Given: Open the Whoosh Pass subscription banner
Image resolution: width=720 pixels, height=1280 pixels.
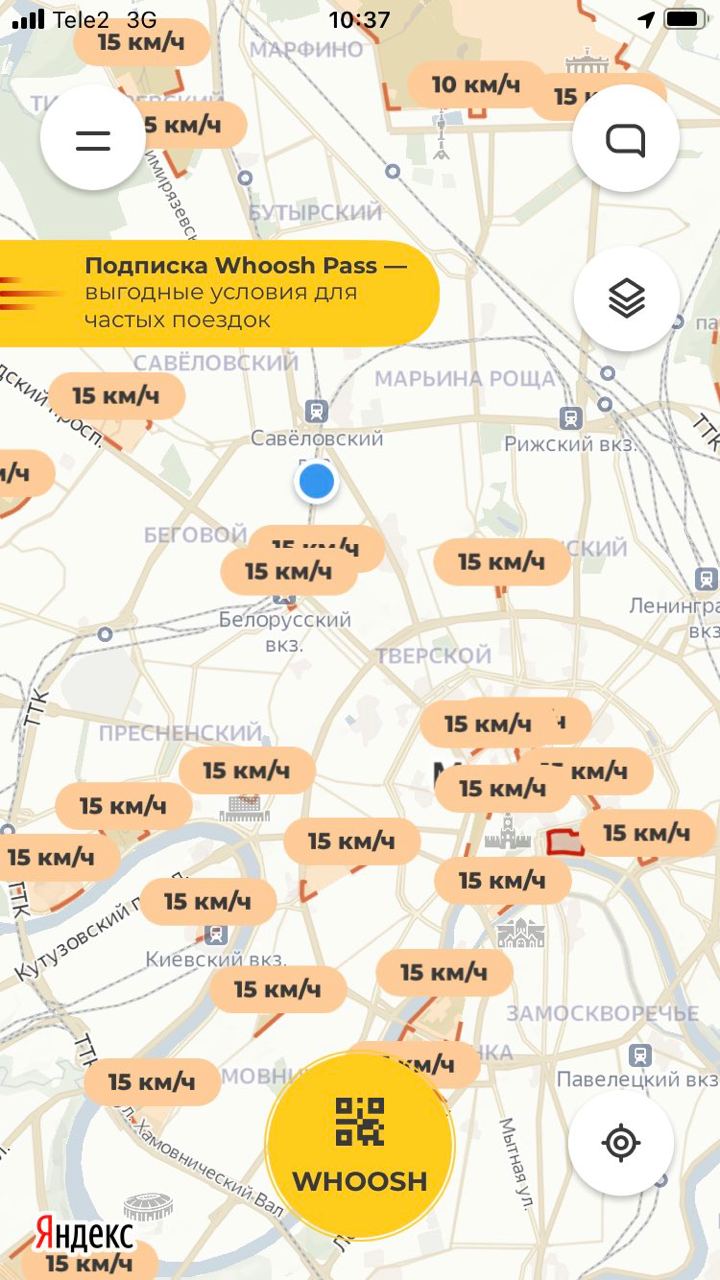Looking at the screenshot, I should pos(219,293).
